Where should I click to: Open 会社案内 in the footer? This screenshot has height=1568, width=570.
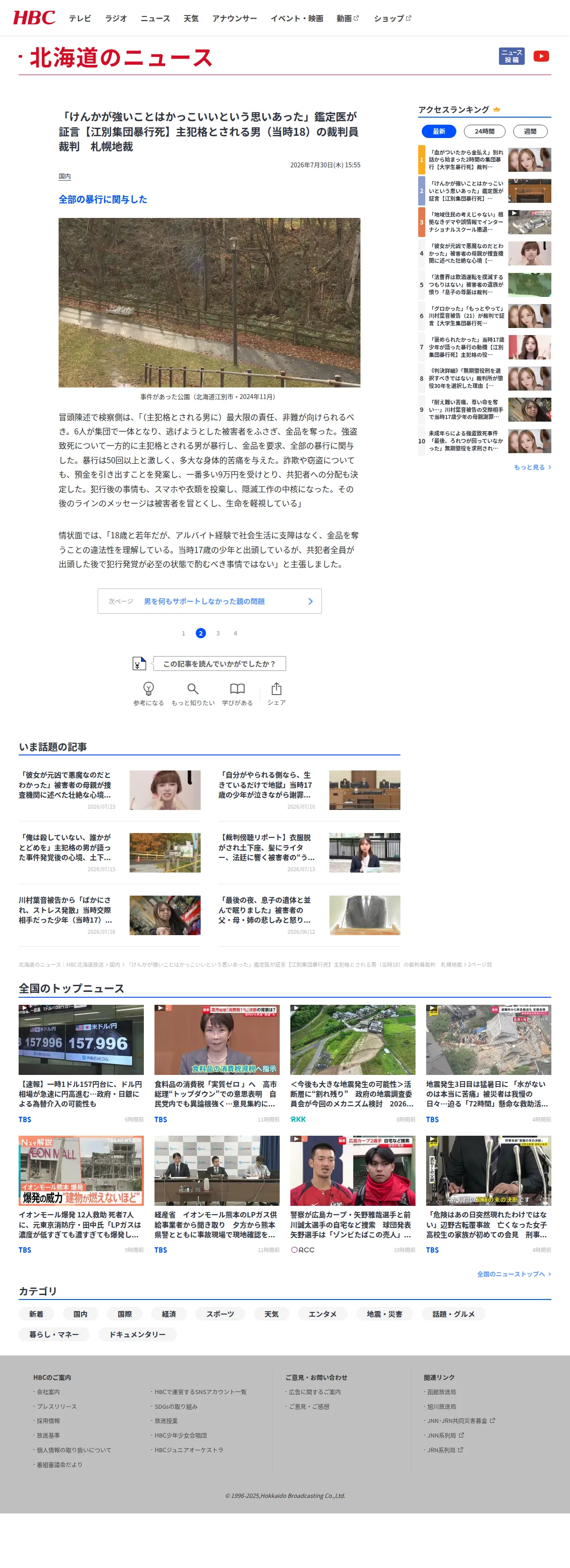48,1392
